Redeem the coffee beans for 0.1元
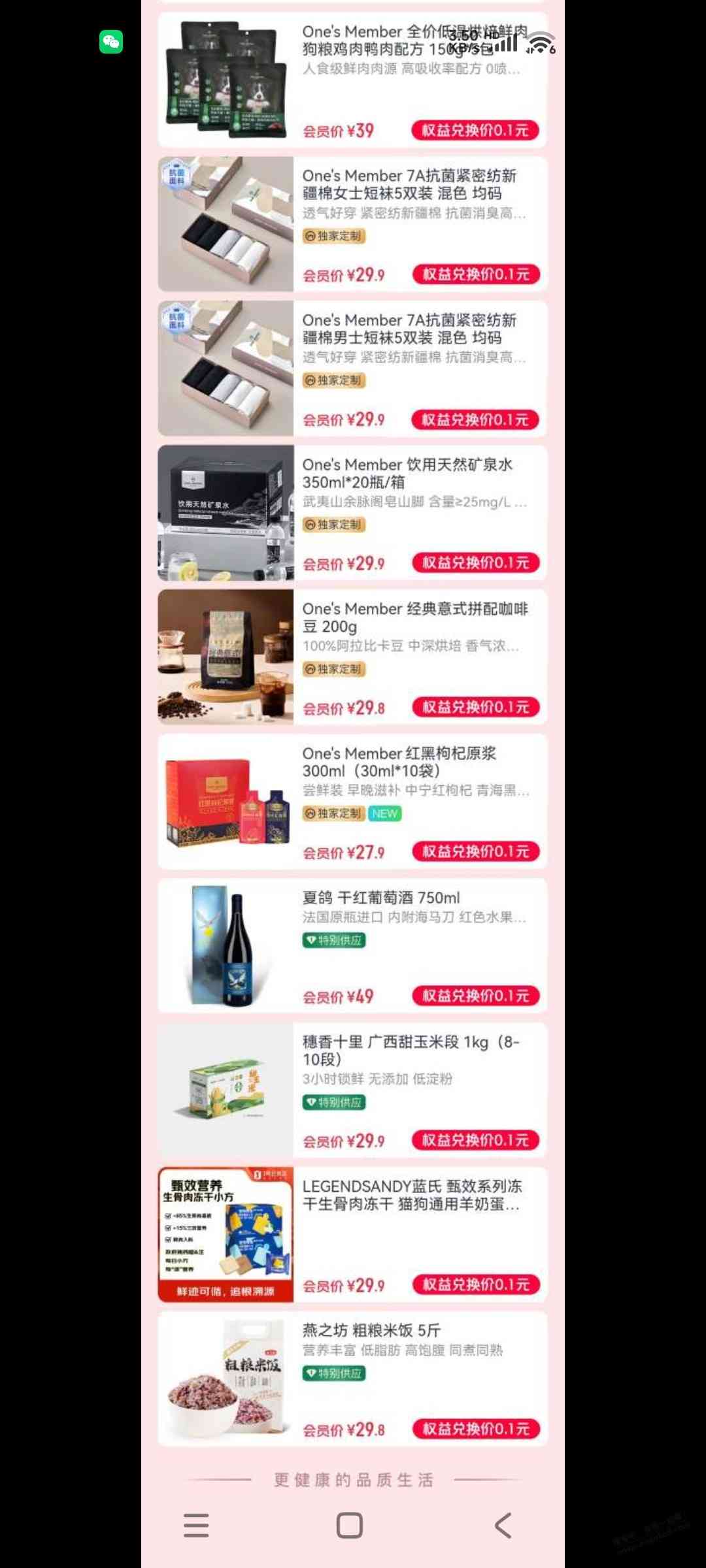706x1568 pixels. pyautogui.click(x=475, y=707)
